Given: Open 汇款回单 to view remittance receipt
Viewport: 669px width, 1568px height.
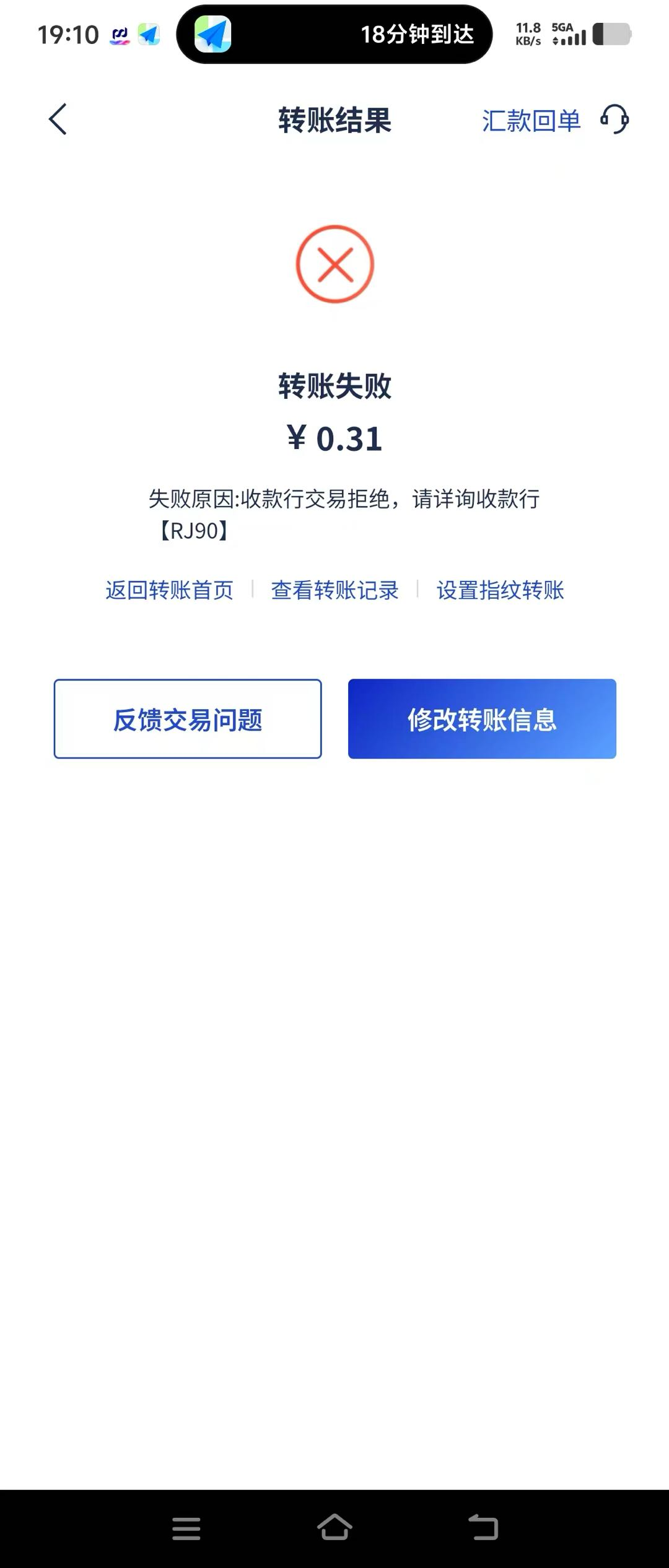Looking at the screenshot, I should (x=531, y=120).
